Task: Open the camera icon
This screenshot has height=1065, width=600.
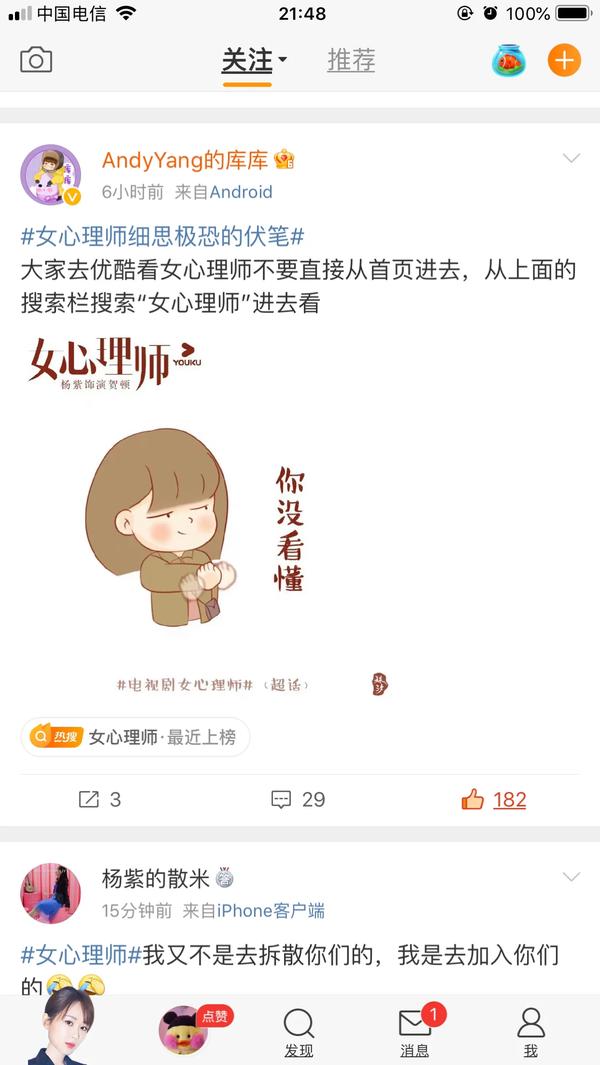Action: click(36, 60)
